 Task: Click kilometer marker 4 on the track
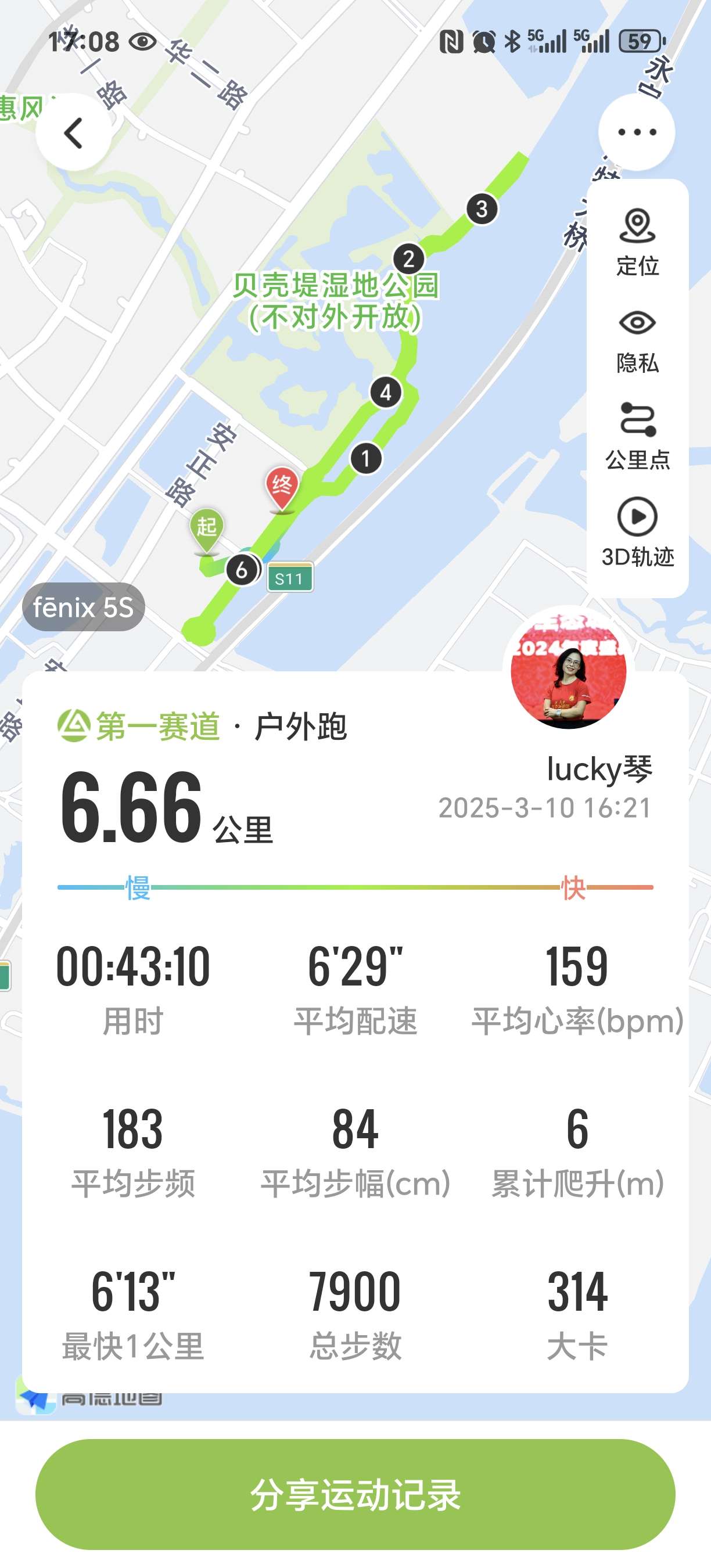[x=385, y=393]
